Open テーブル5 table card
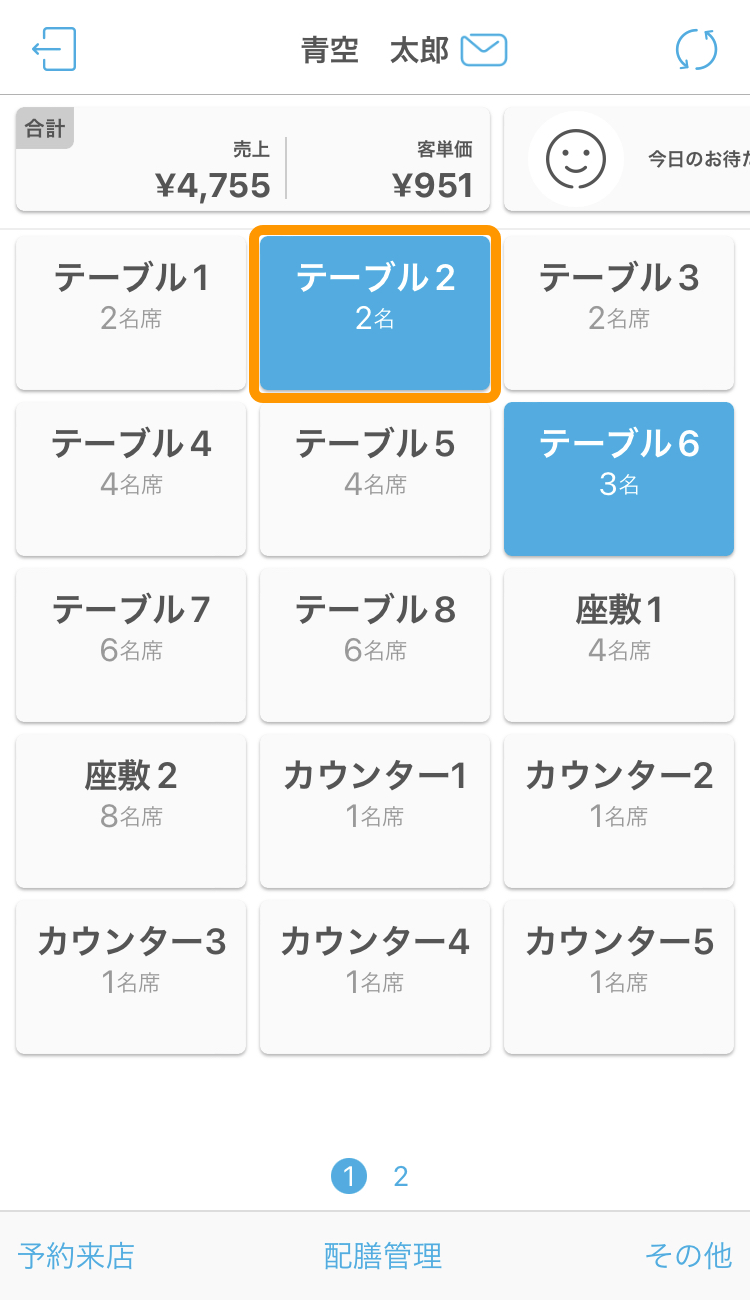The image size is (750, 1300). (375, 479)
